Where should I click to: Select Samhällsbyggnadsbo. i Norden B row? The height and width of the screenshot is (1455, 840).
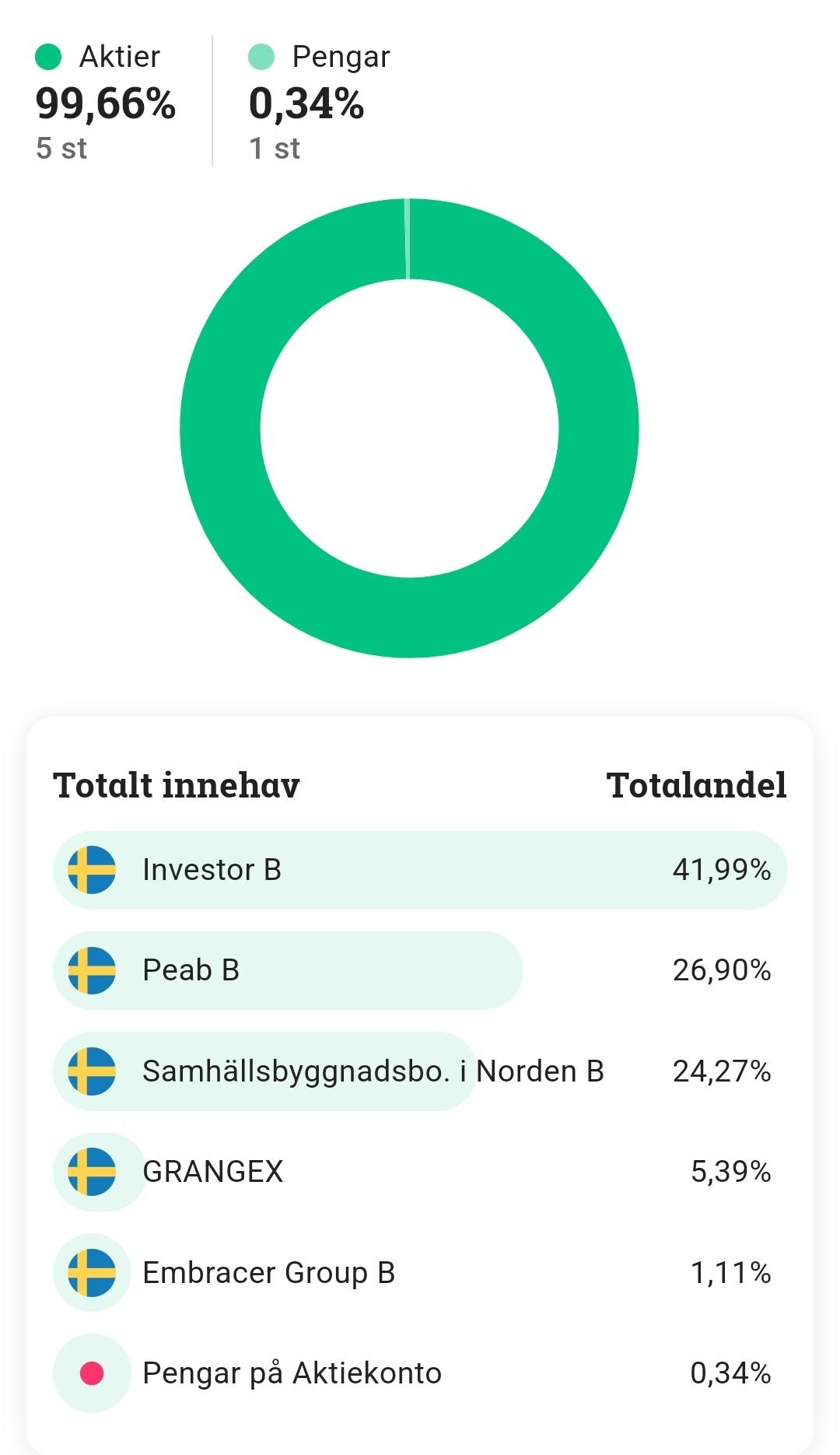click(420, 1071)
